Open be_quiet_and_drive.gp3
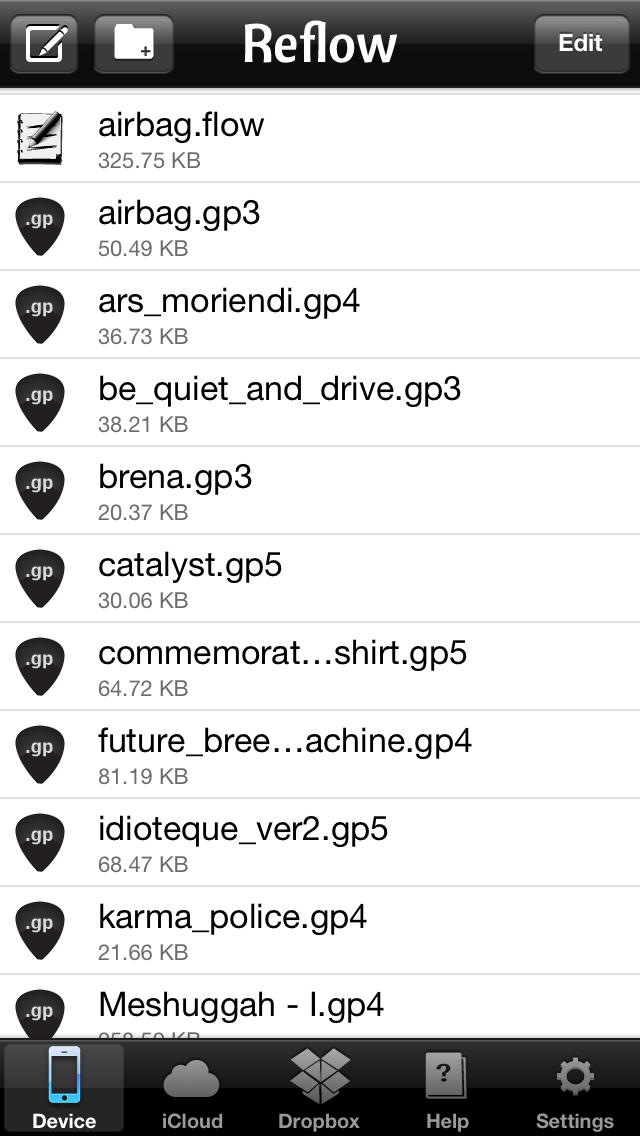640x1136 pixels. click(320, 402)
